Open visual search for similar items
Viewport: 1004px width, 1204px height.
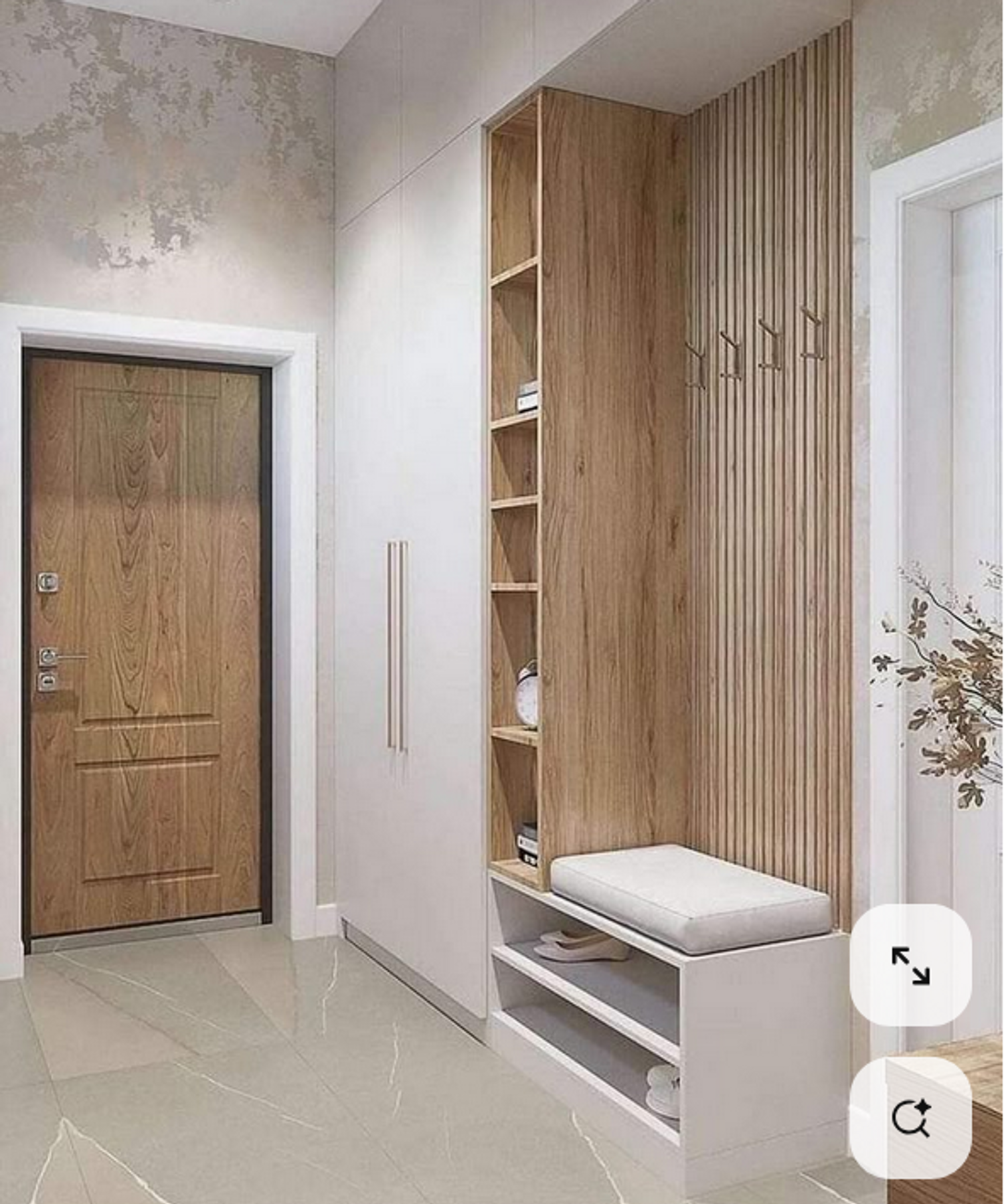coord(910,1117)
